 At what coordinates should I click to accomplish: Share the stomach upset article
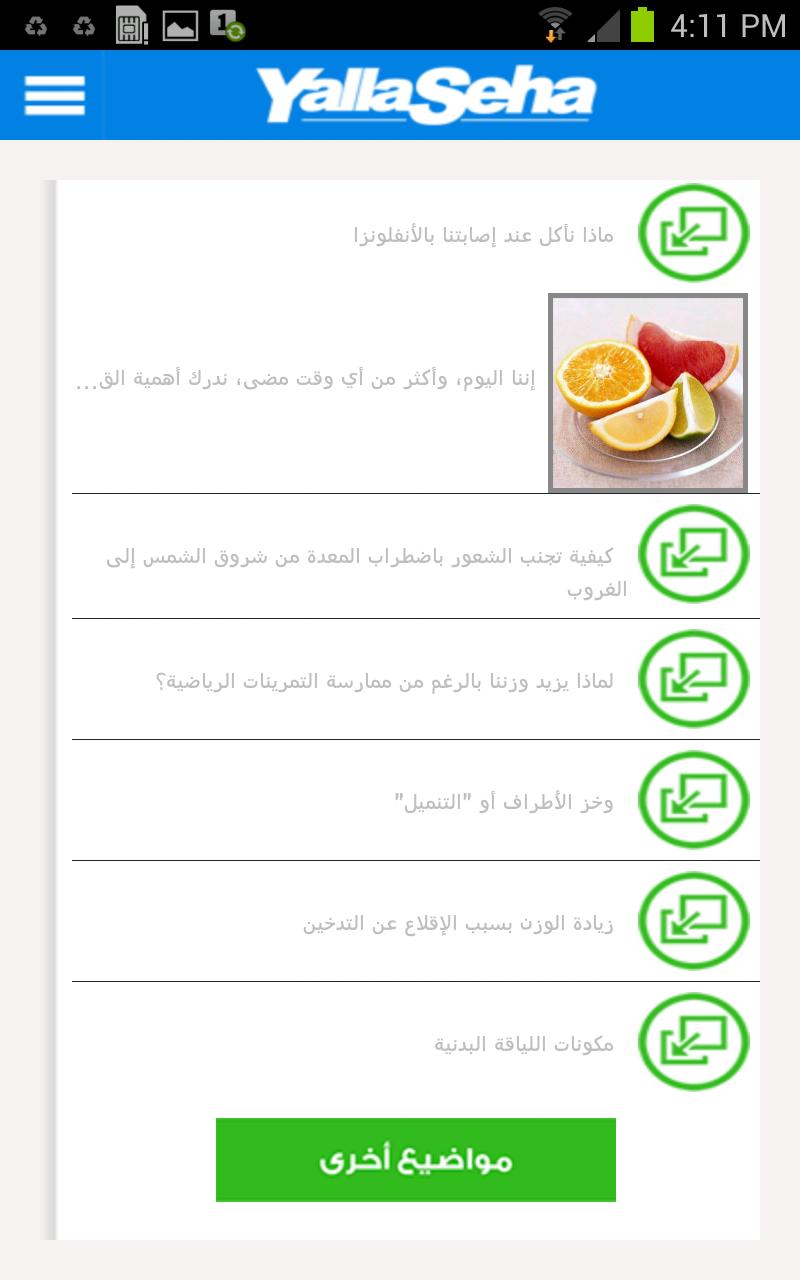coord(694,556)
